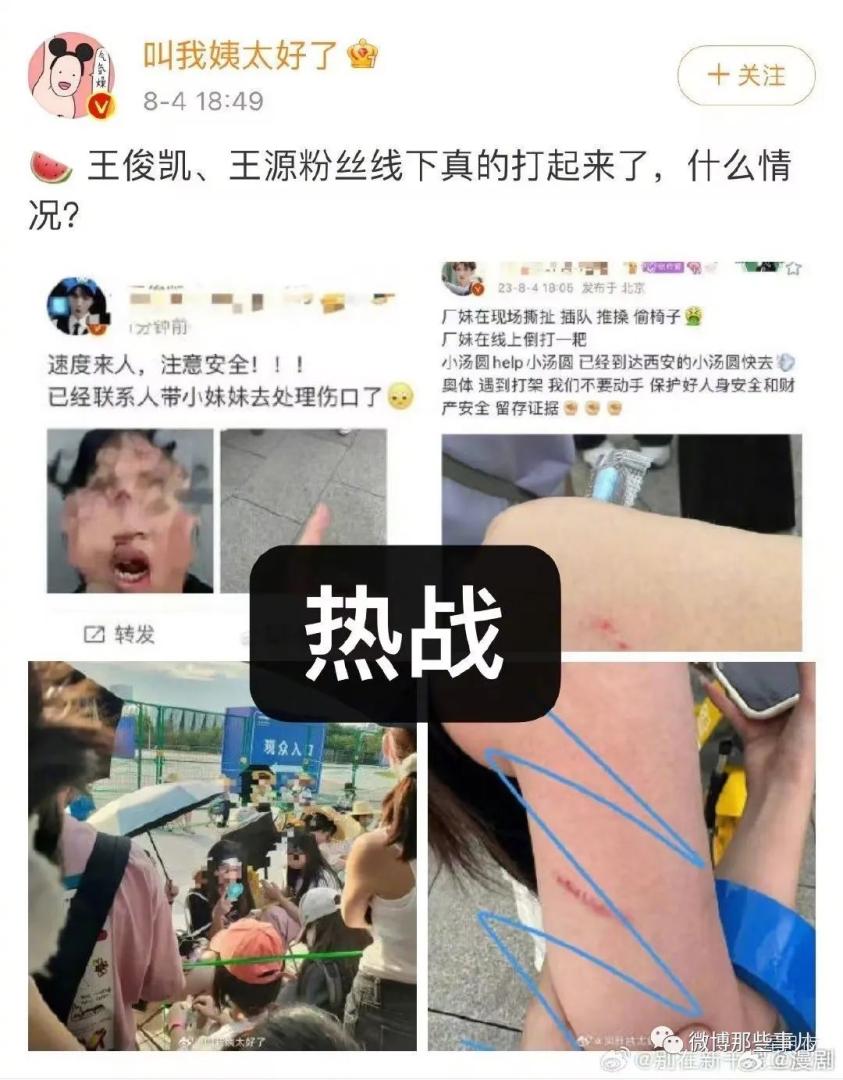The height and width of the screenshot is (1080, 843).
Task: Open the poster's profile avatar
Action: pyautogui.click(x=72, y=76)
